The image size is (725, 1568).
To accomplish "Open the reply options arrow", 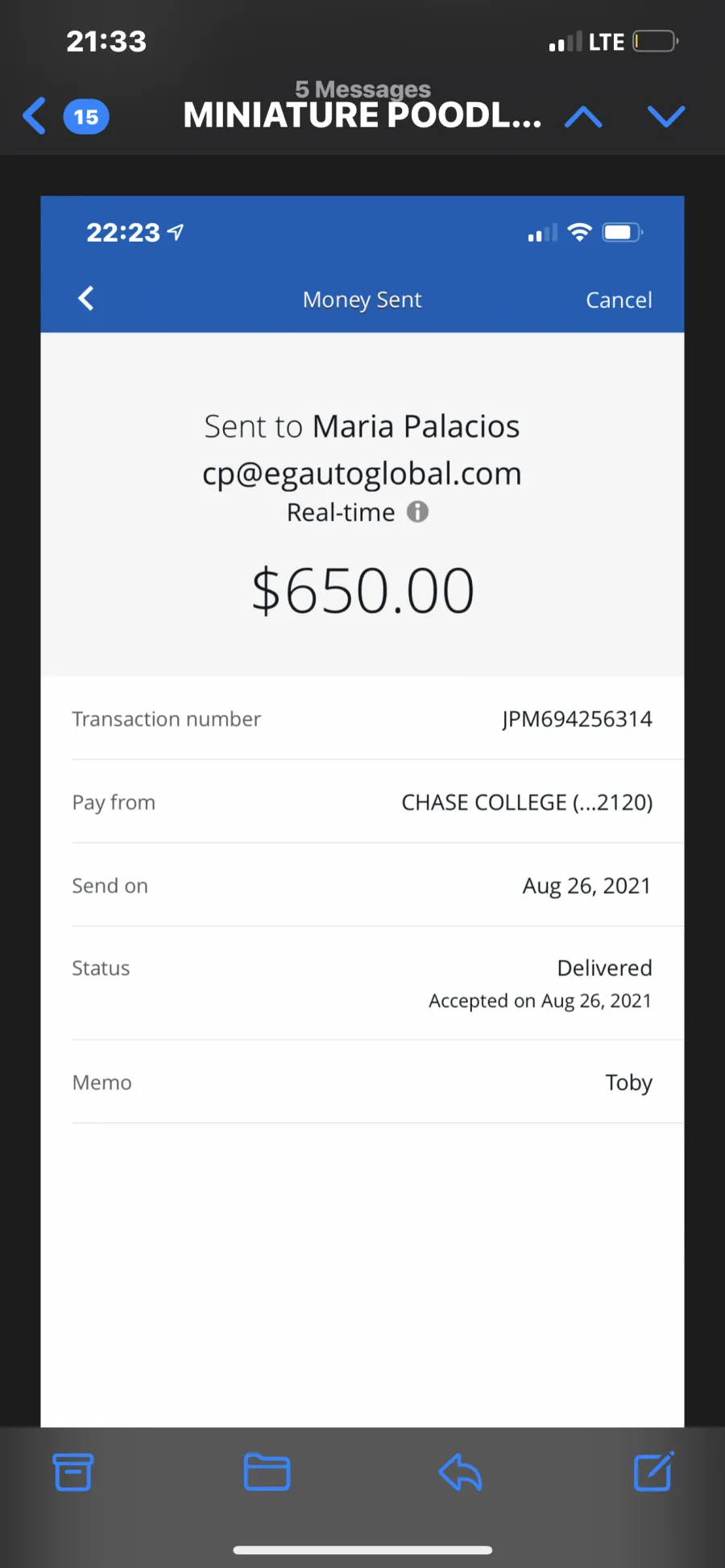I will click(x=460, y=1472).
